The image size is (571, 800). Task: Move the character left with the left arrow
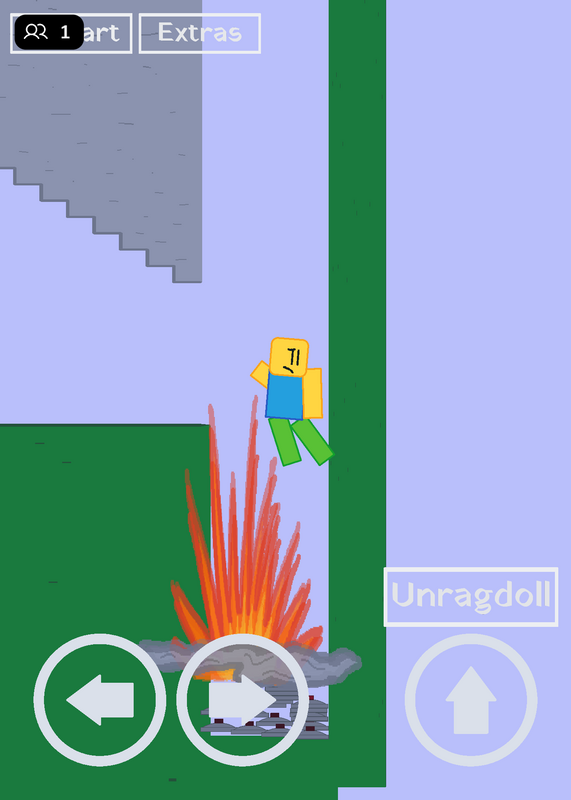coord(100,699)
